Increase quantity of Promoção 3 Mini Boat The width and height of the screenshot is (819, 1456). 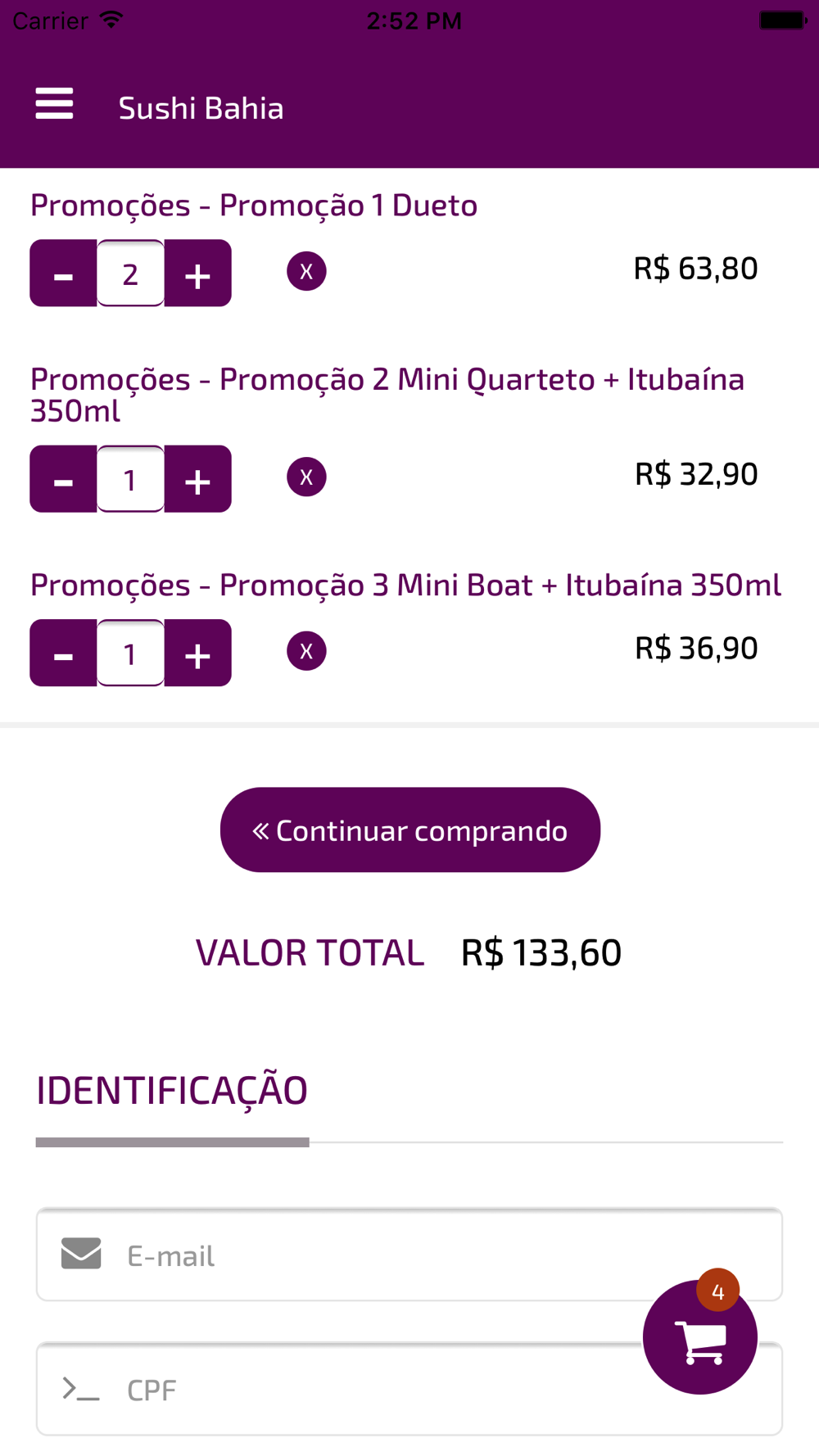(x=197, y=653)
